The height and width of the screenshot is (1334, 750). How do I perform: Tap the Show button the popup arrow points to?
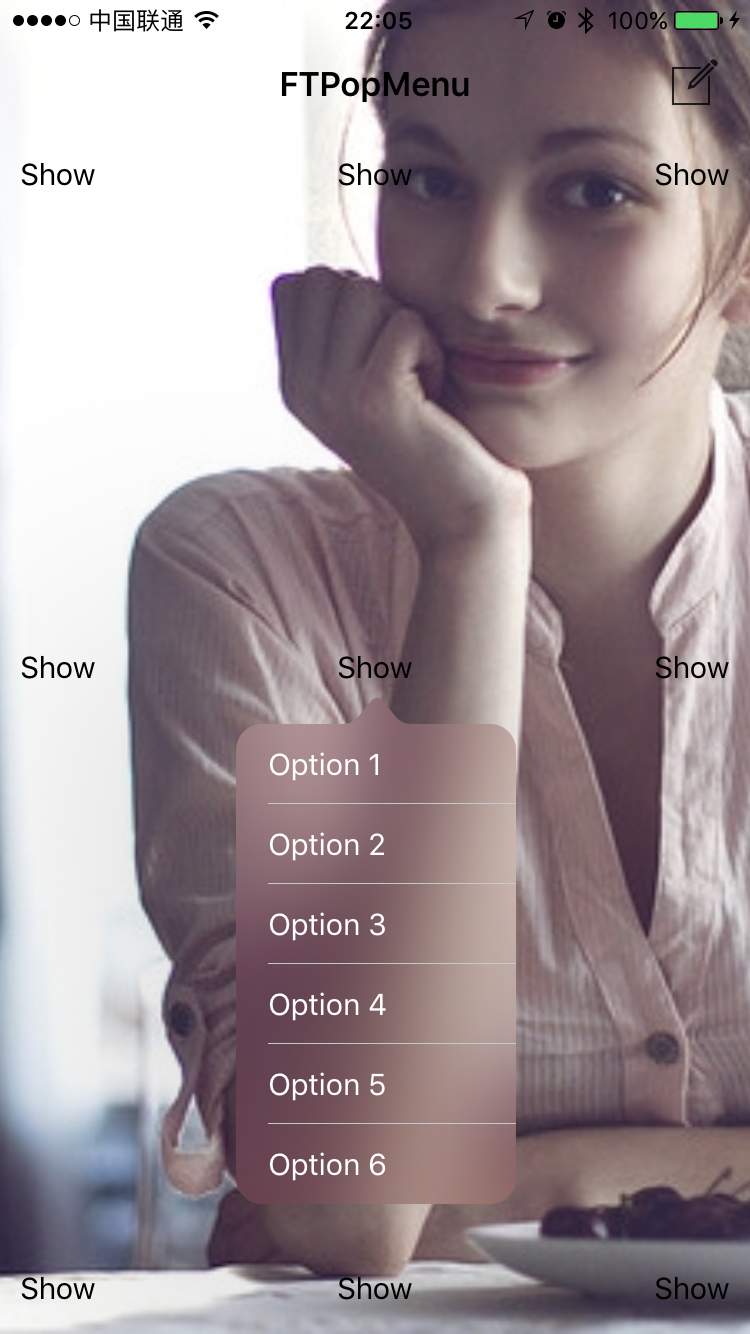[375, 668]
